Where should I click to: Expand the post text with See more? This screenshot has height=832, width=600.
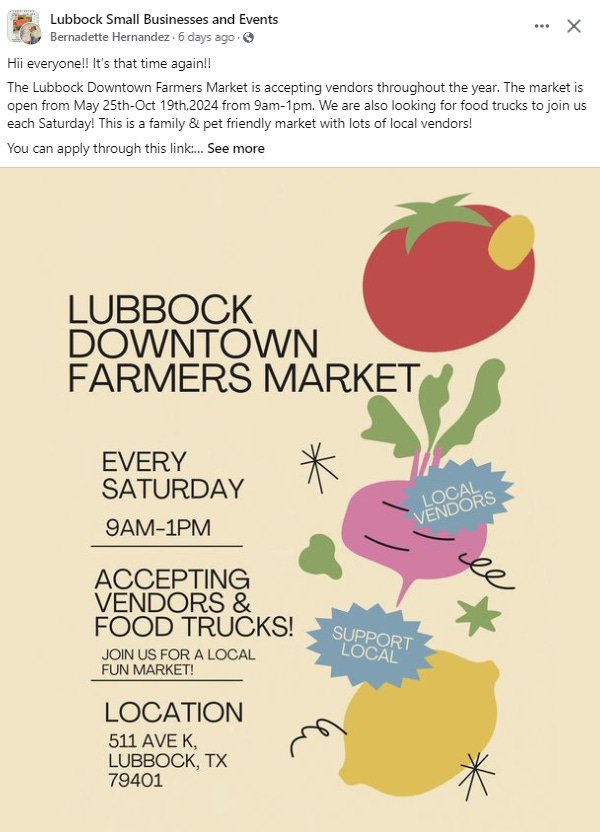[x=236, y=149]
